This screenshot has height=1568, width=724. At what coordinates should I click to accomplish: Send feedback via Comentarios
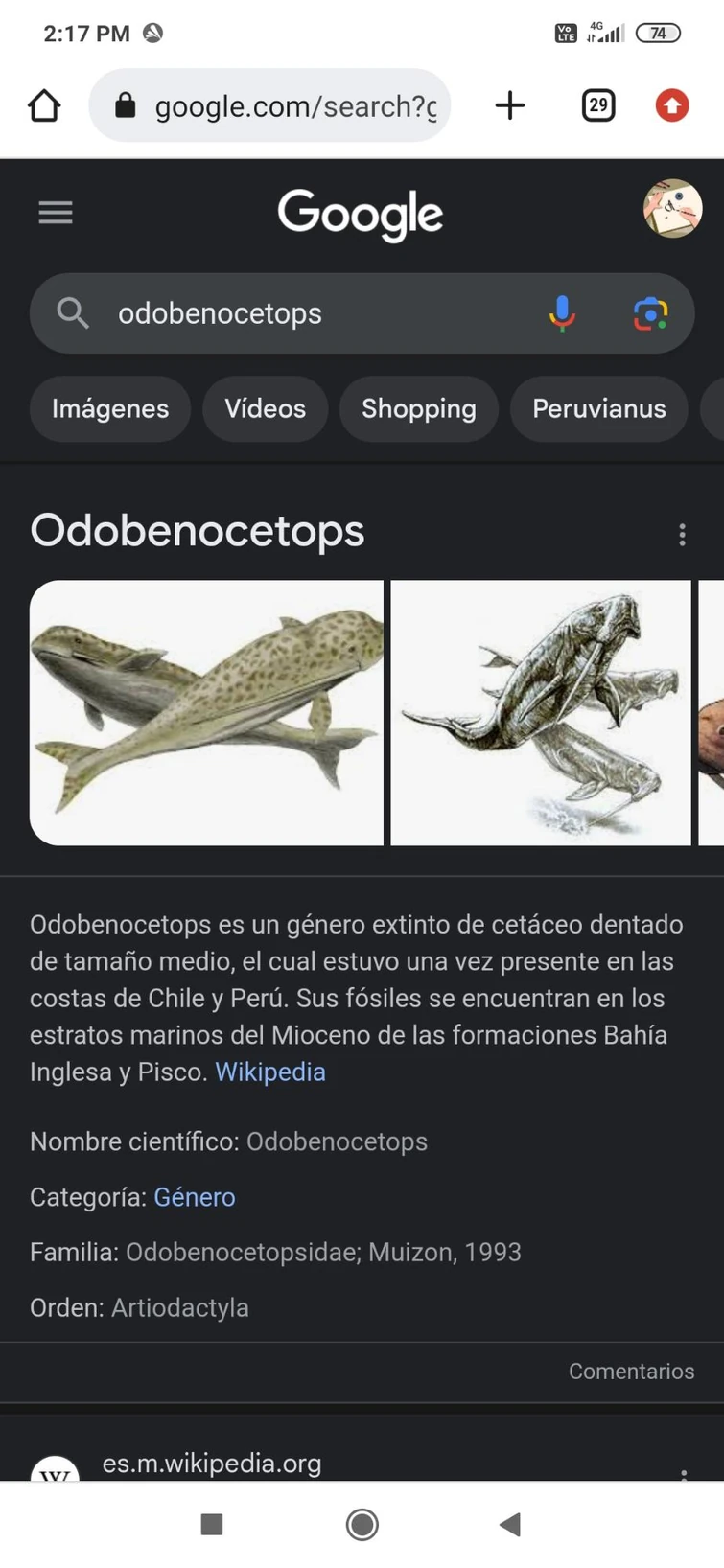pos(631,1371)
